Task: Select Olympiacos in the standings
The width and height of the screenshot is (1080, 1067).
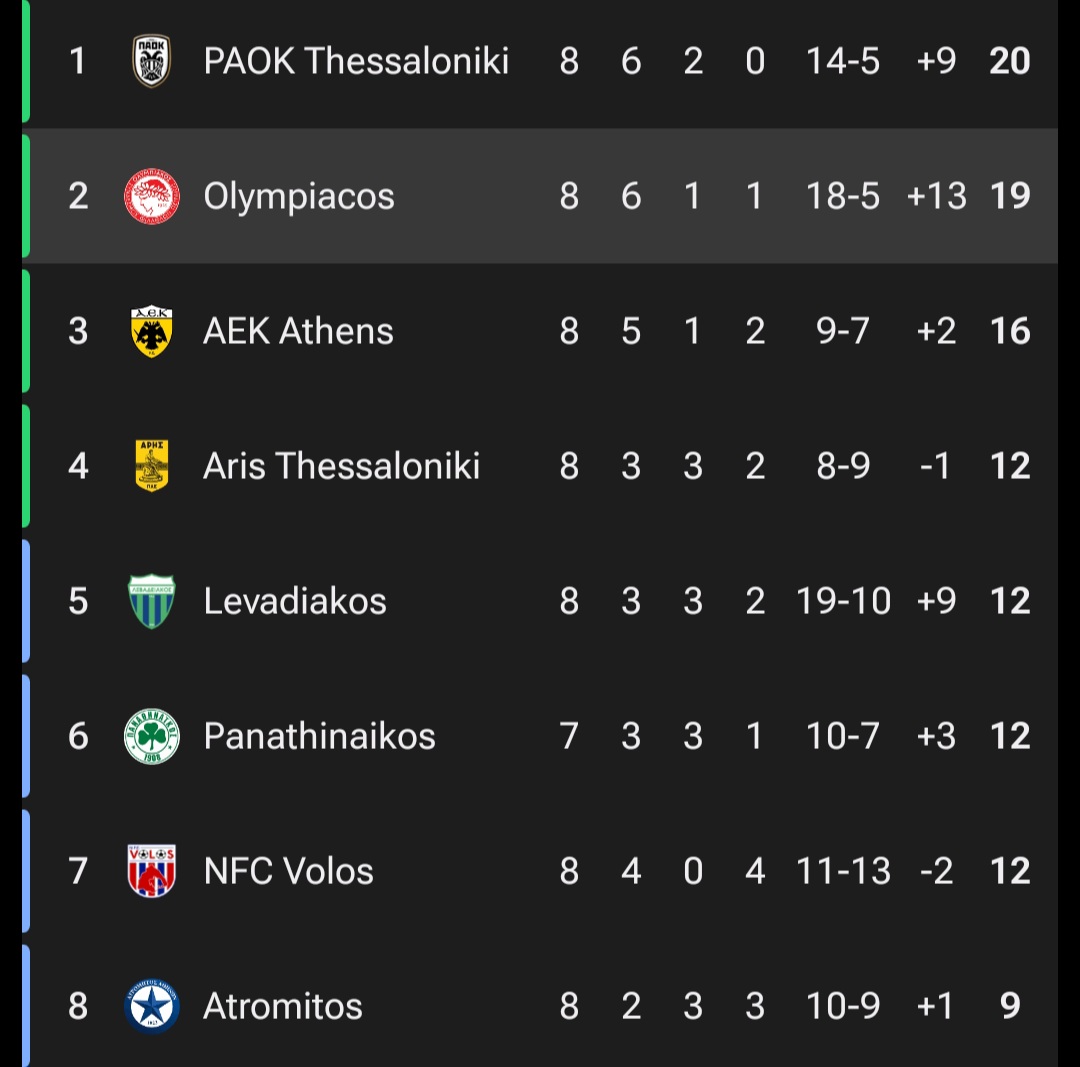Action: pyautogui.click(x=299, y=196)
